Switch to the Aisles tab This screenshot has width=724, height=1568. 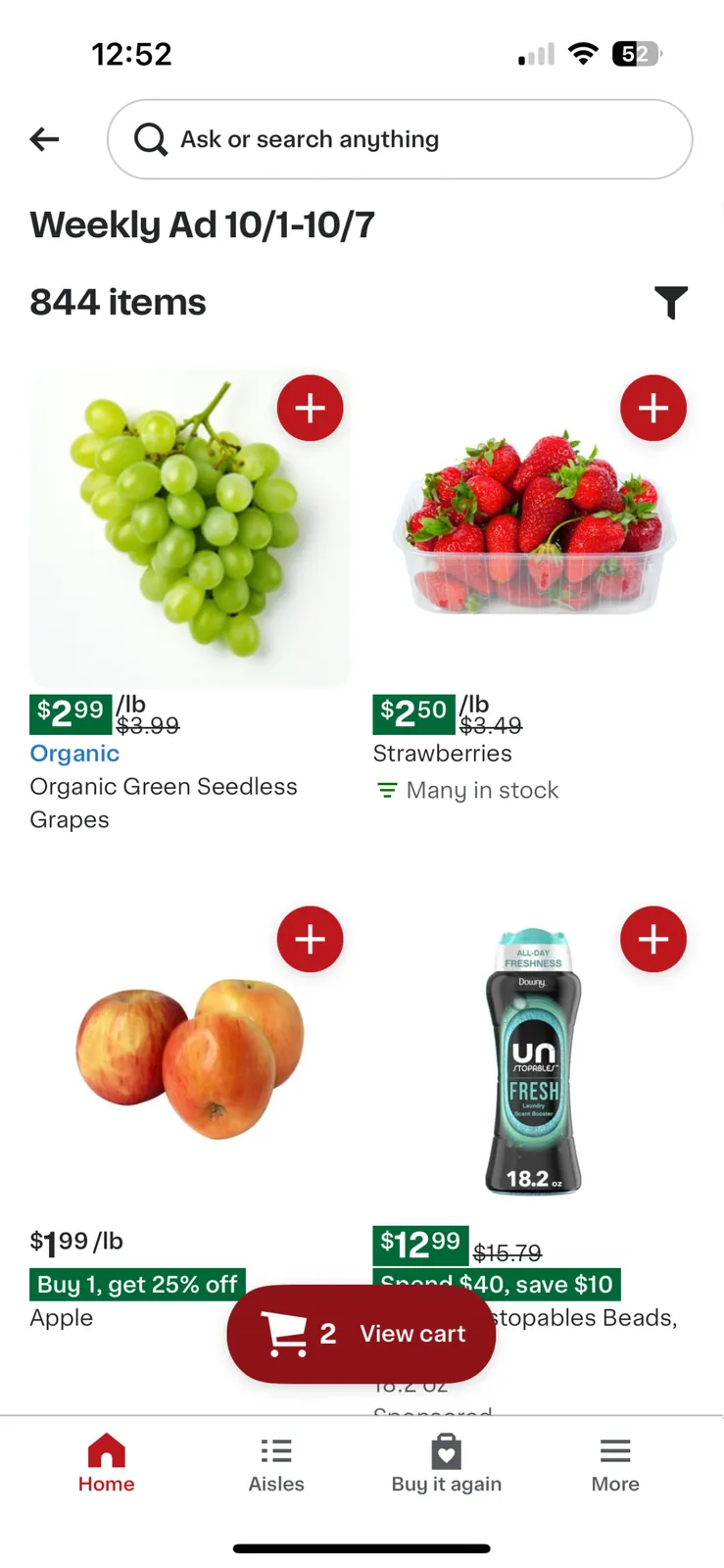pos(276,1463)
